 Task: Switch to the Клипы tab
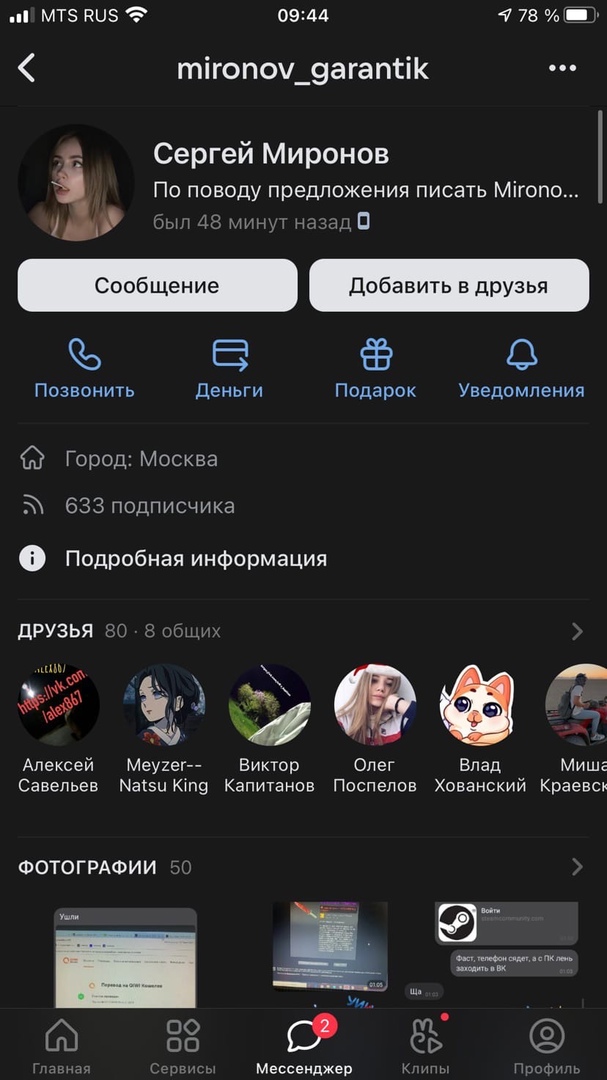click(425, 1045)
